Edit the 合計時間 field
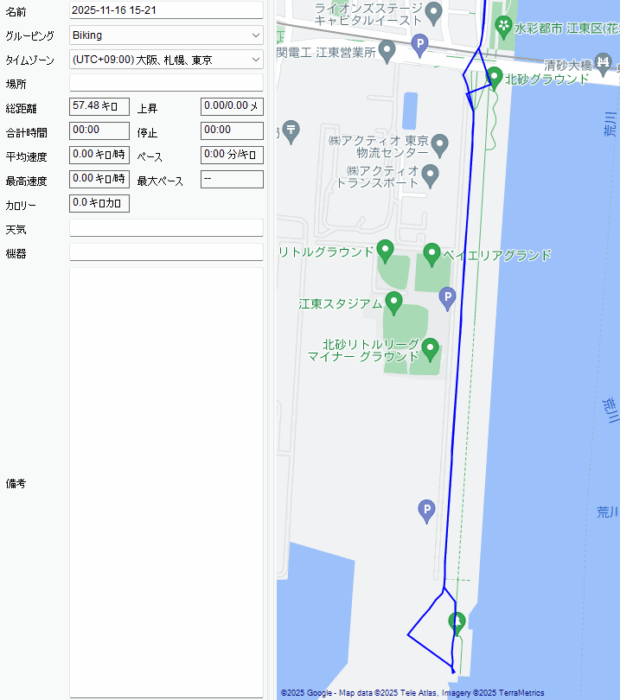Viewport: 620px width, 700px height. pos(99,130)
